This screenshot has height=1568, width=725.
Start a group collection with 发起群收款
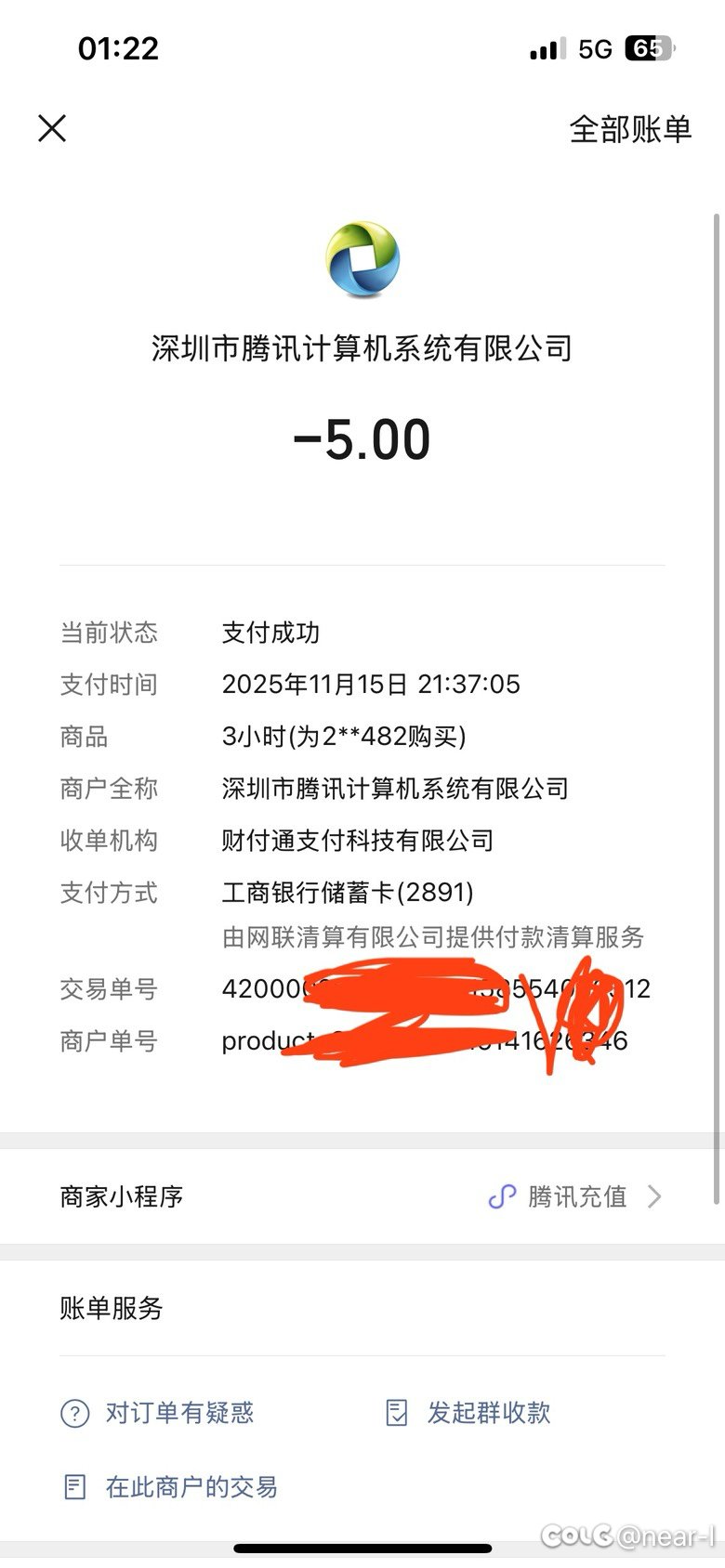click(487, 1413)
